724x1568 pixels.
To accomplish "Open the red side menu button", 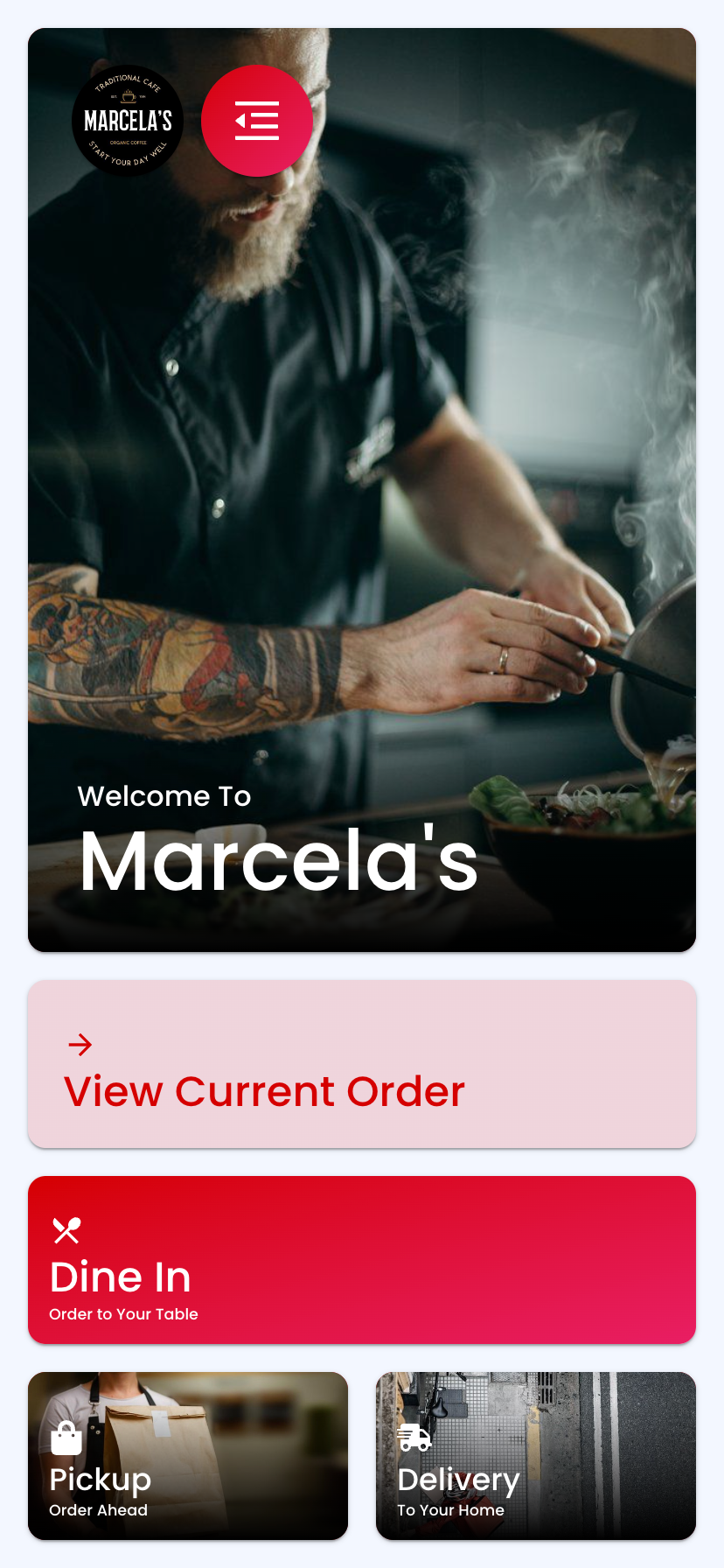I will click(x=257, y=121).
